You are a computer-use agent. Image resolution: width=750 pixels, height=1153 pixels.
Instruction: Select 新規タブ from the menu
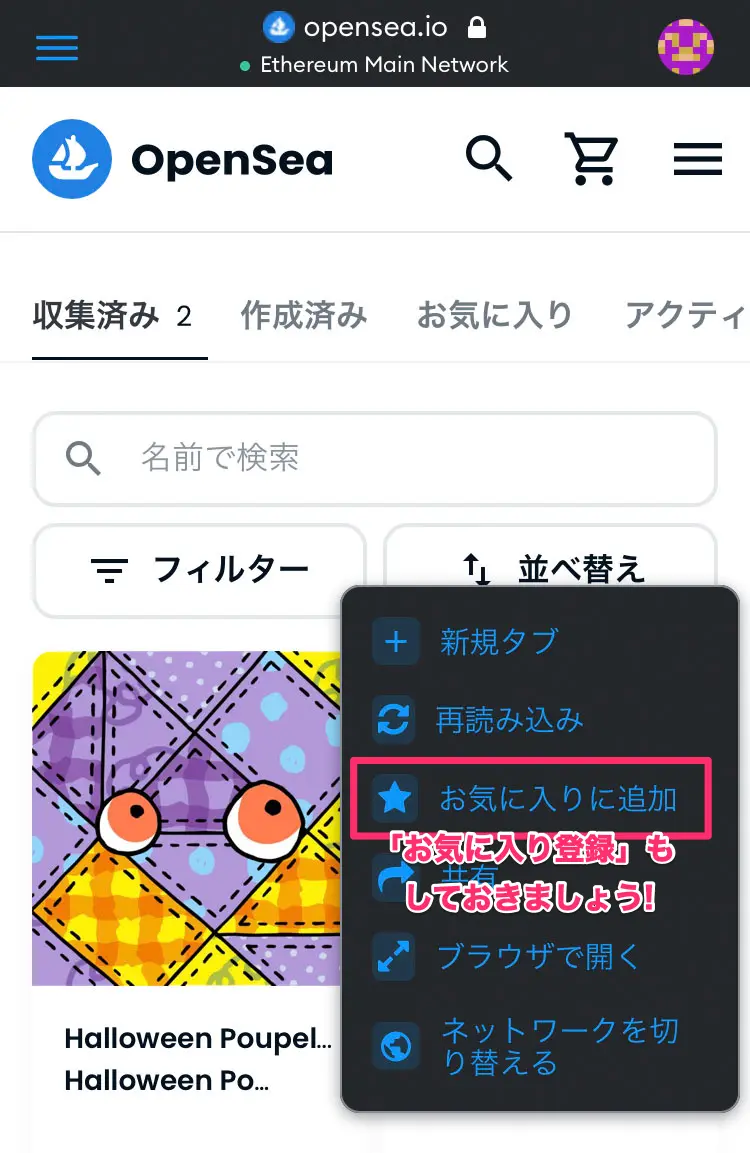(x=498, y=641)
